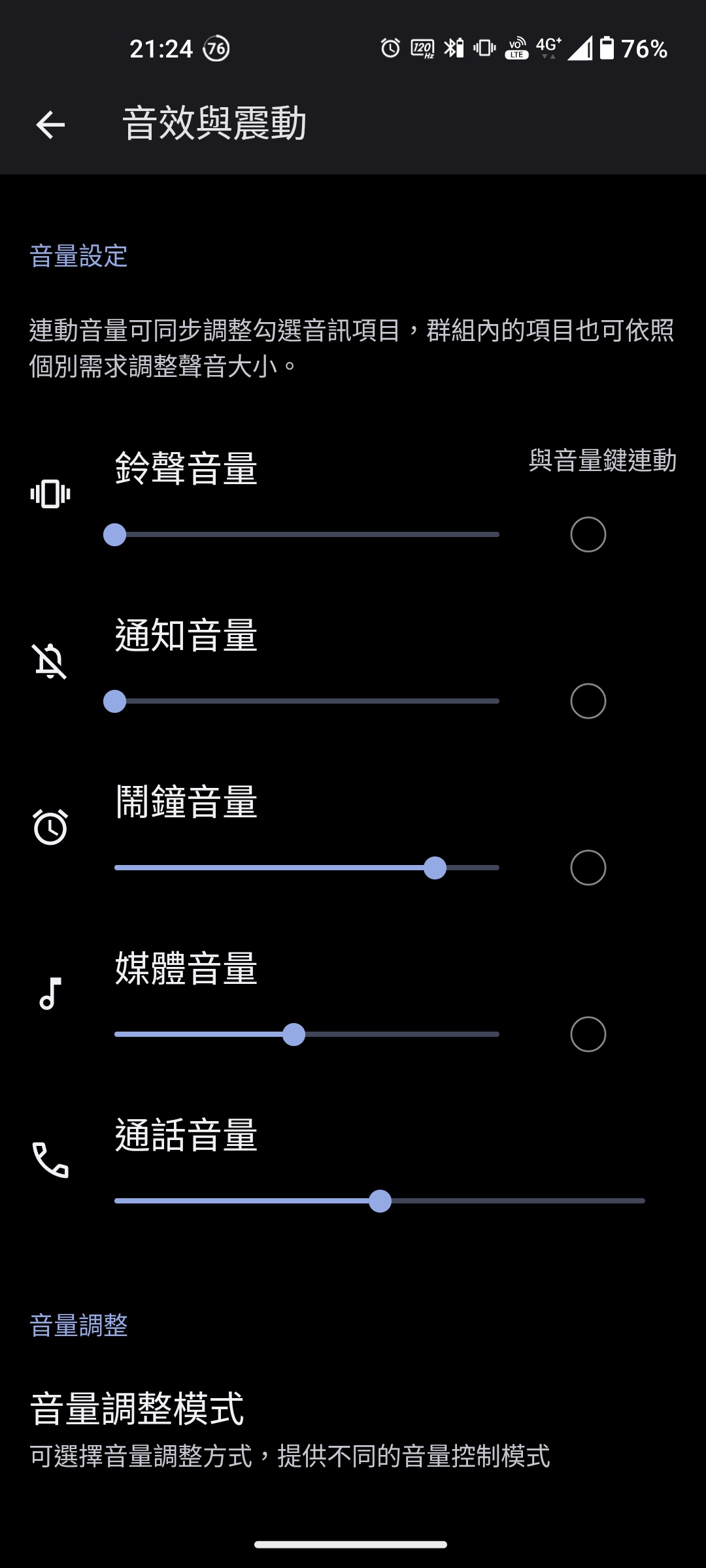Screen dimensions: 706x1568
Task: Tap the 通話音量 slider
Action: tap(379, 1201)
